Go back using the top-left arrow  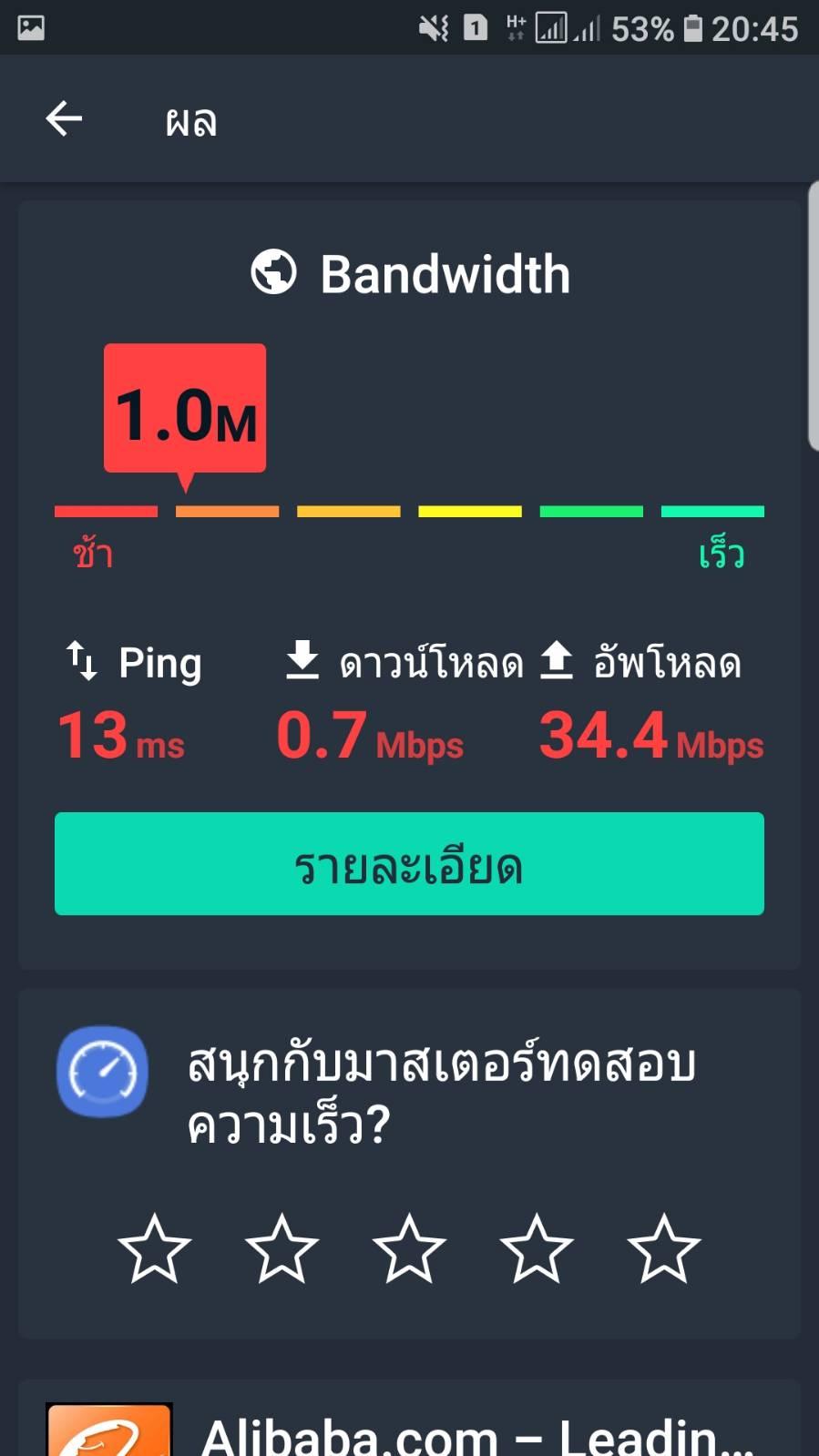tap(64, 118)
